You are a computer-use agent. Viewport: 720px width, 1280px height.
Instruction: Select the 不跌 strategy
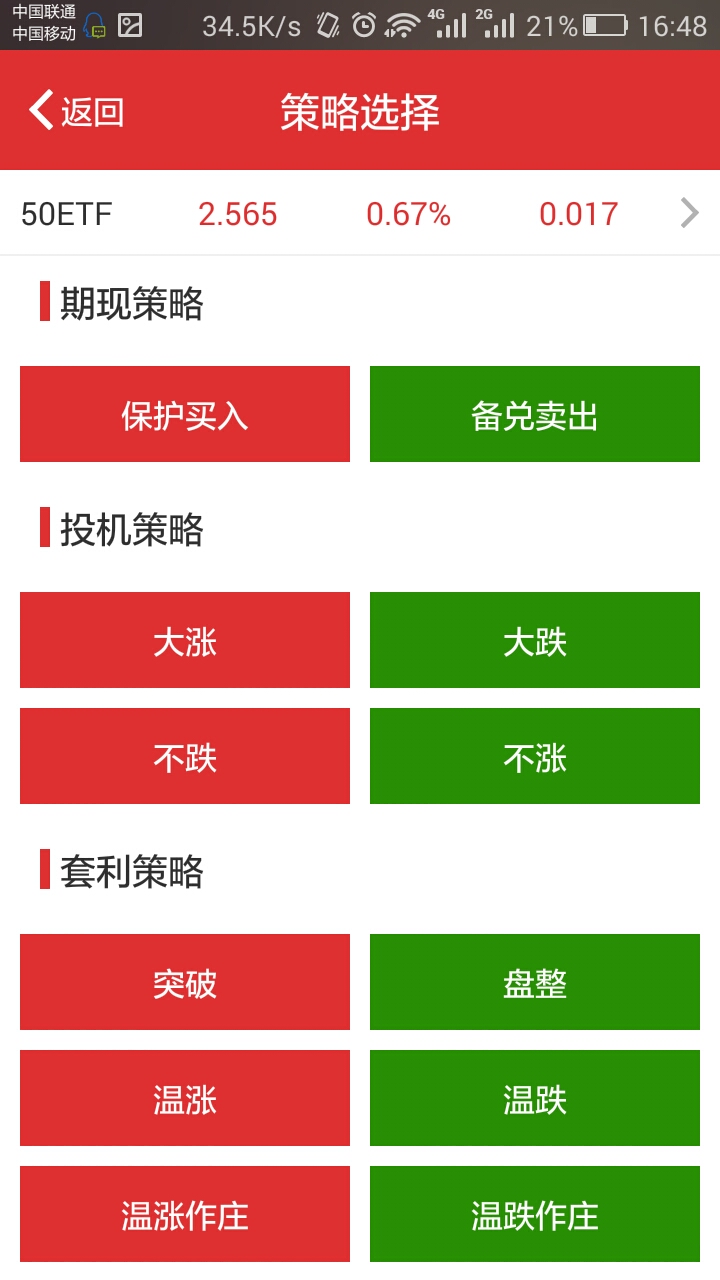click(x=185, y=756)
